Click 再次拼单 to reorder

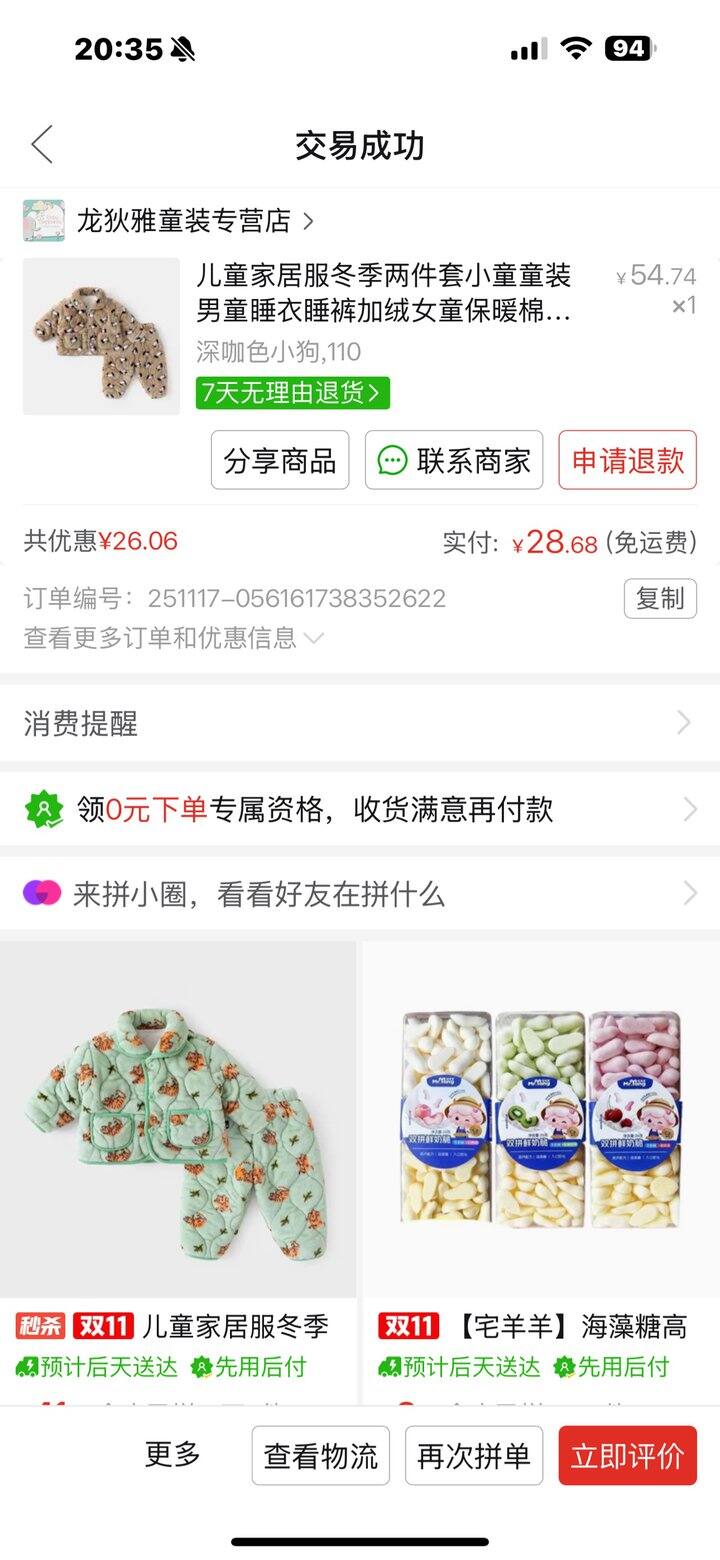point(473,1456)
